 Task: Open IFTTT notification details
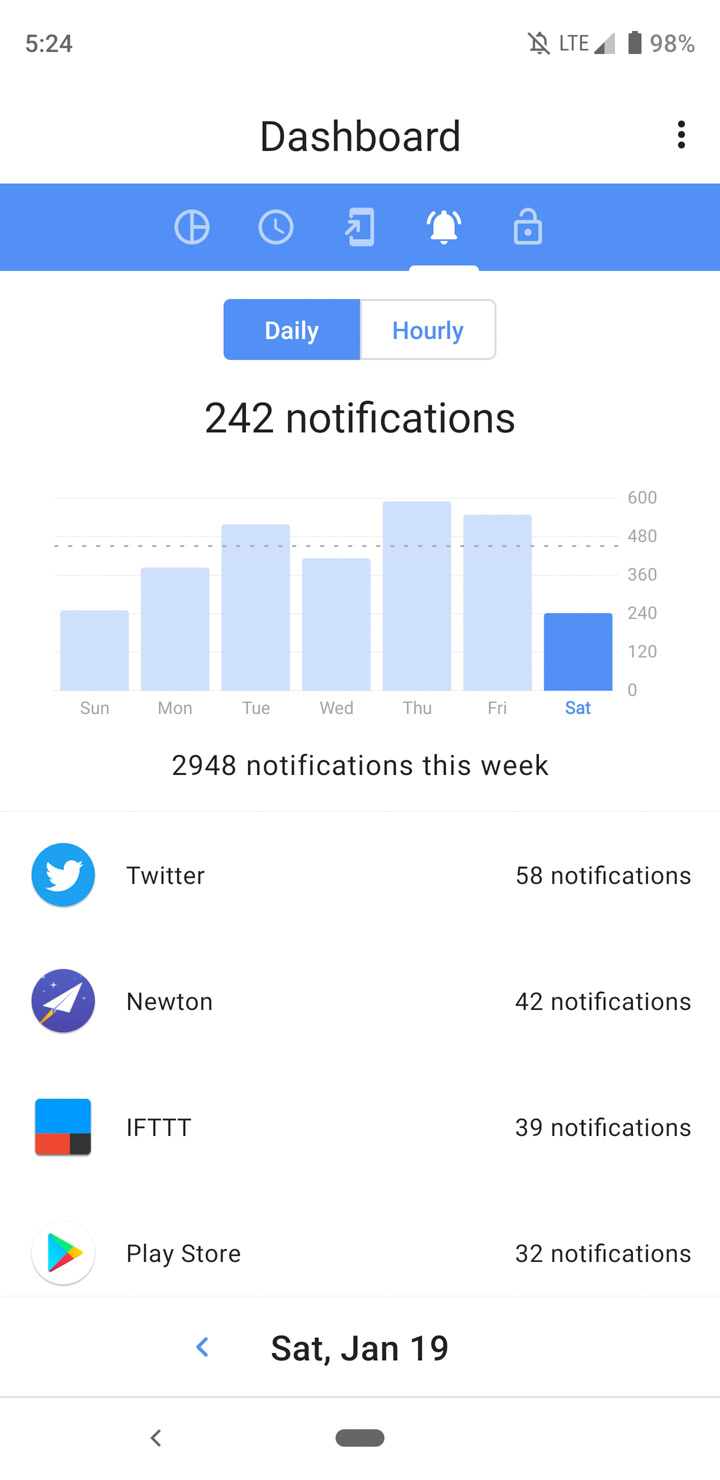pos(360,1127)
